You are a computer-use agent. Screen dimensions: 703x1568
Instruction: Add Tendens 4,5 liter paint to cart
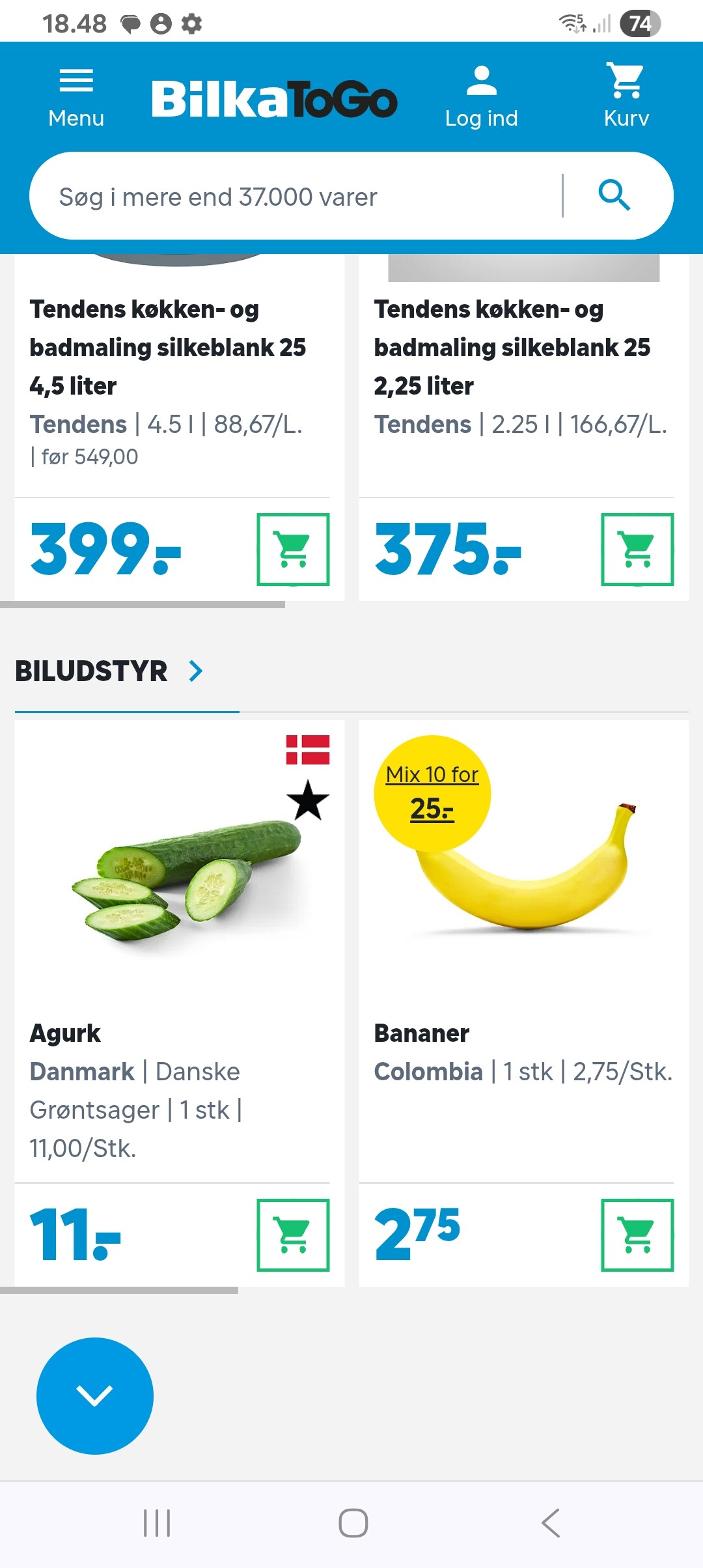click(293, 550)
